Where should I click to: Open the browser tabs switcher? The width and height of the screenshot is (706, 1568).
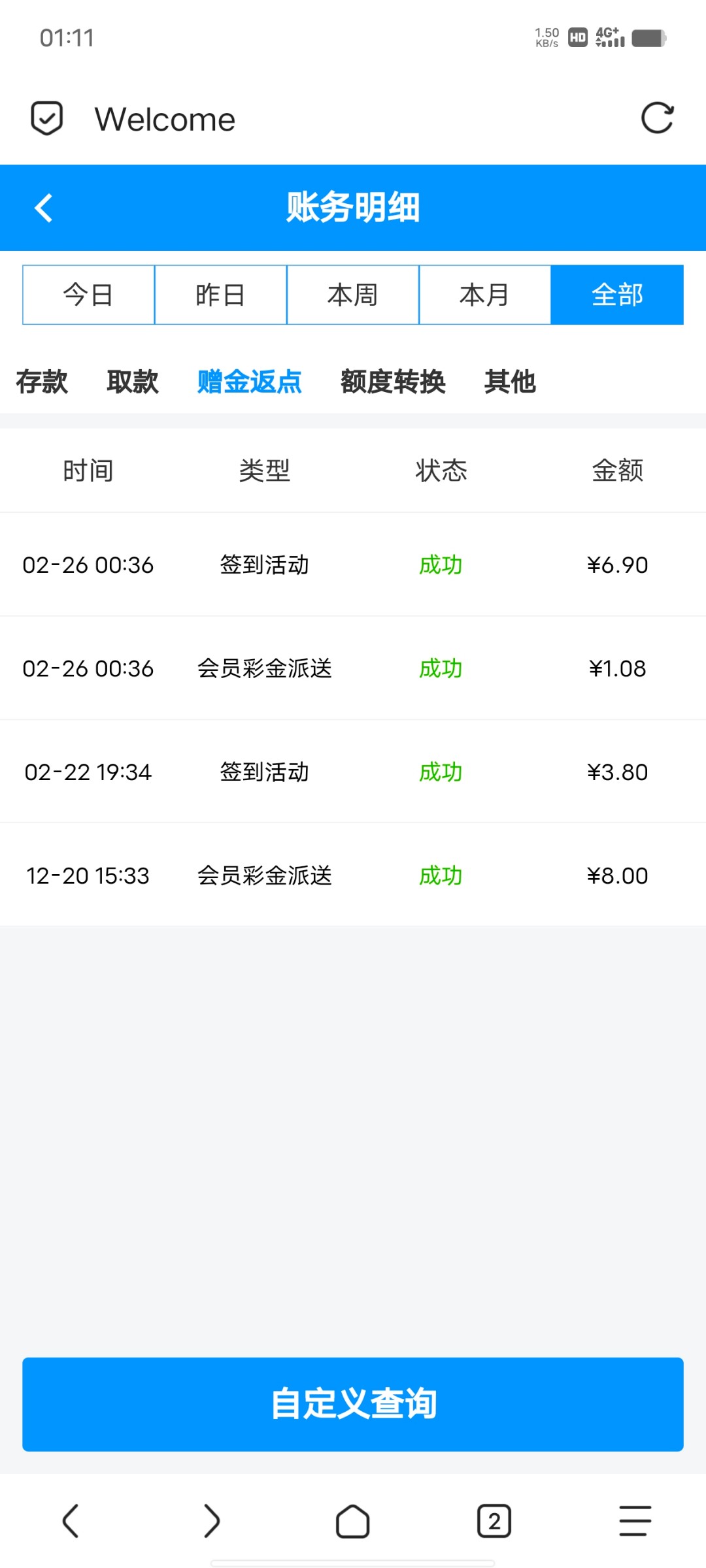pyautogui.click(x=494, y=1521)
